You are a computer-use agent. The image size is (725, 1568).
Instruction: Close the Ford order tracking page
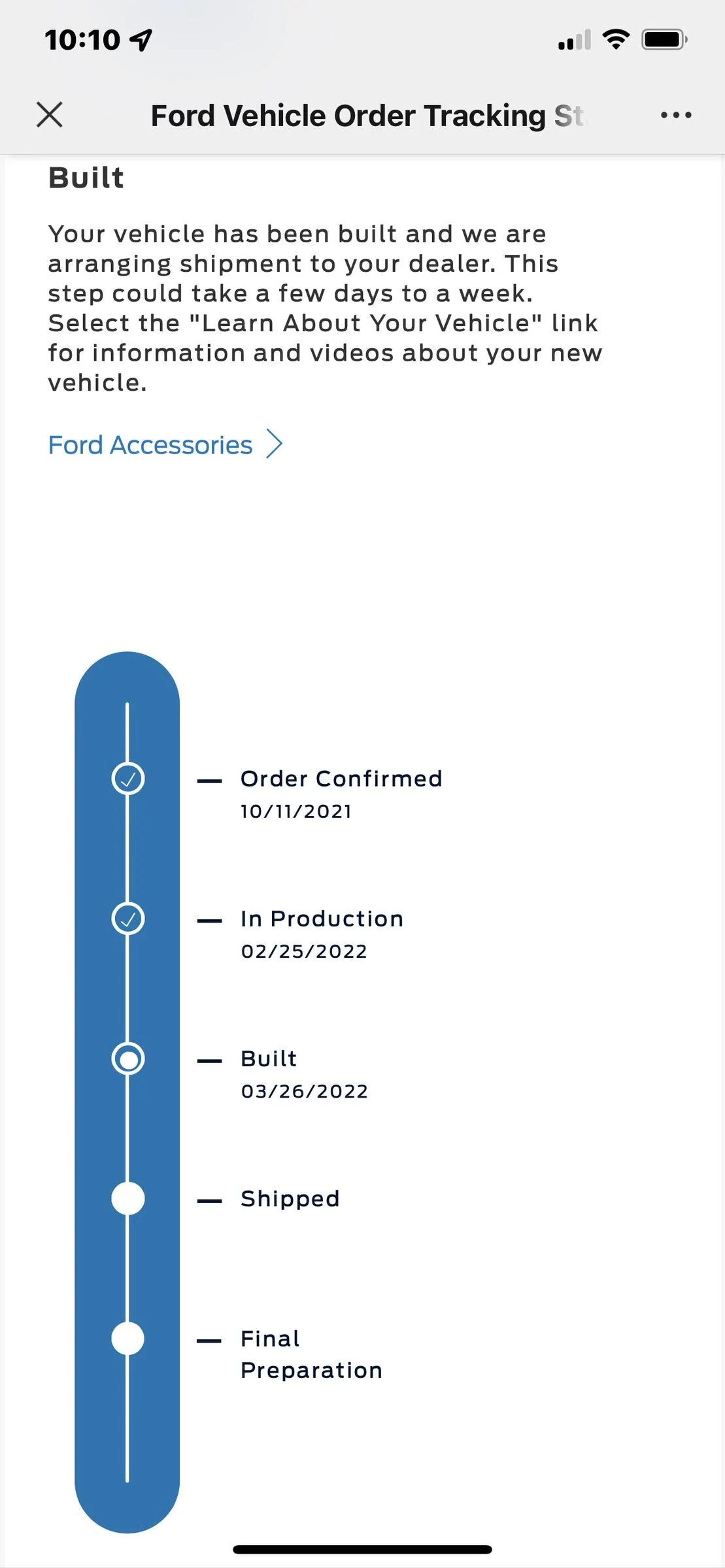[50, 115]
